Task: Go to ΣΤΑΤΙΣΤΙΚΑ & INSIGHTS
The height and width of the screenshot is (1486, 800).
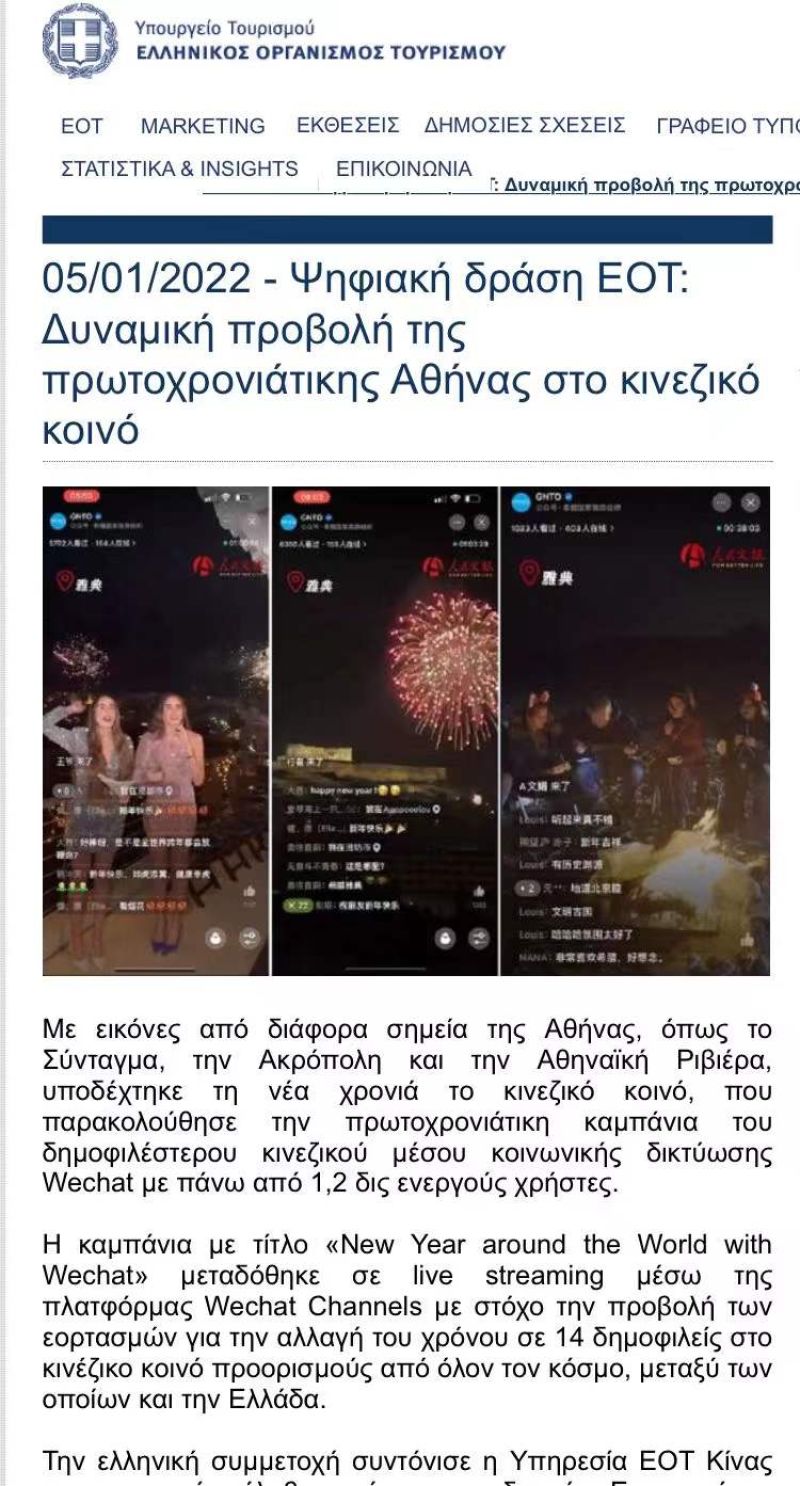Action: point(180,169)
